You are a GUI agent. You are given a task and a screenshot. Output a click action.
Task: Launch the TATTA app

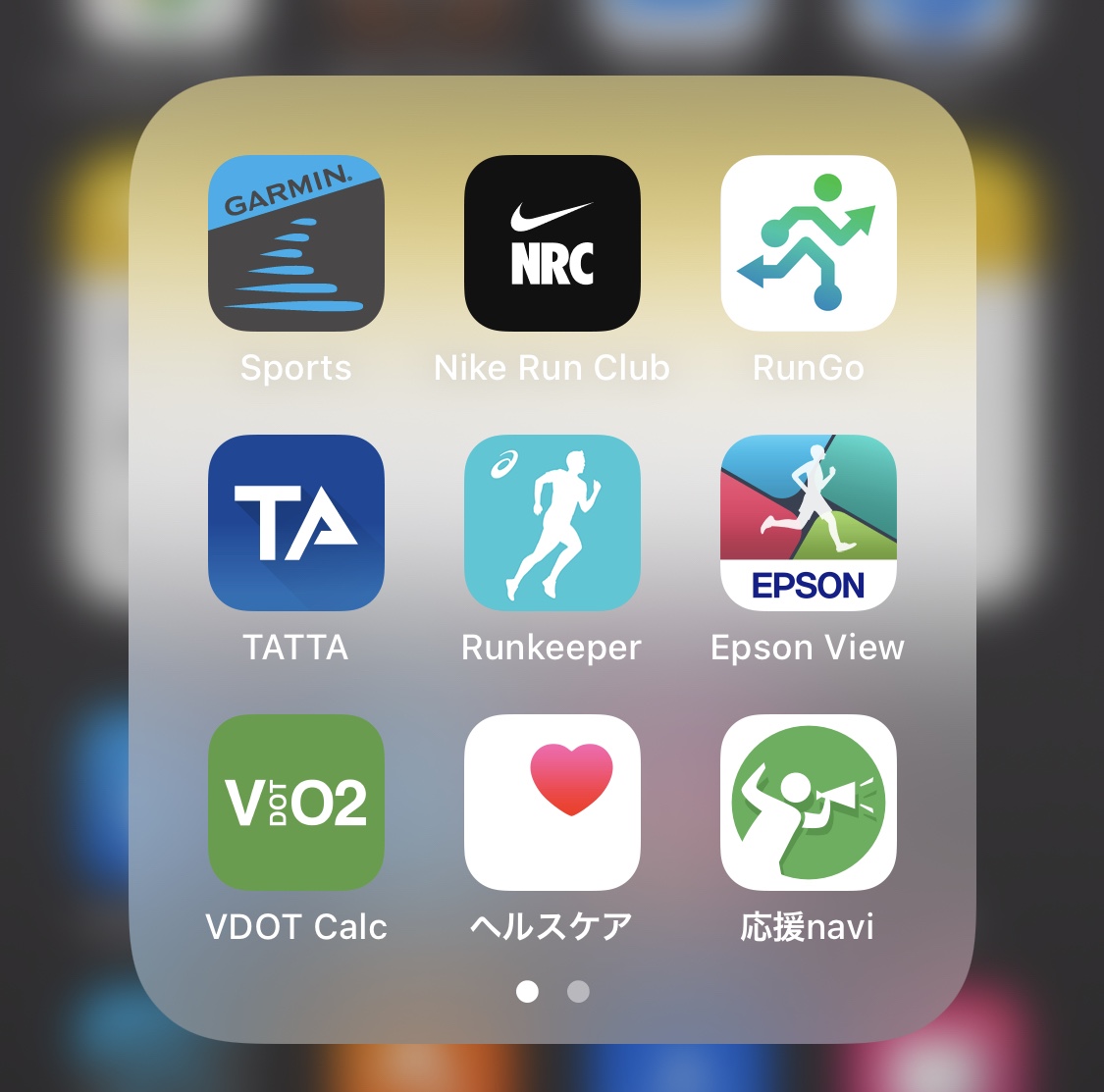(x=295, y=523)
